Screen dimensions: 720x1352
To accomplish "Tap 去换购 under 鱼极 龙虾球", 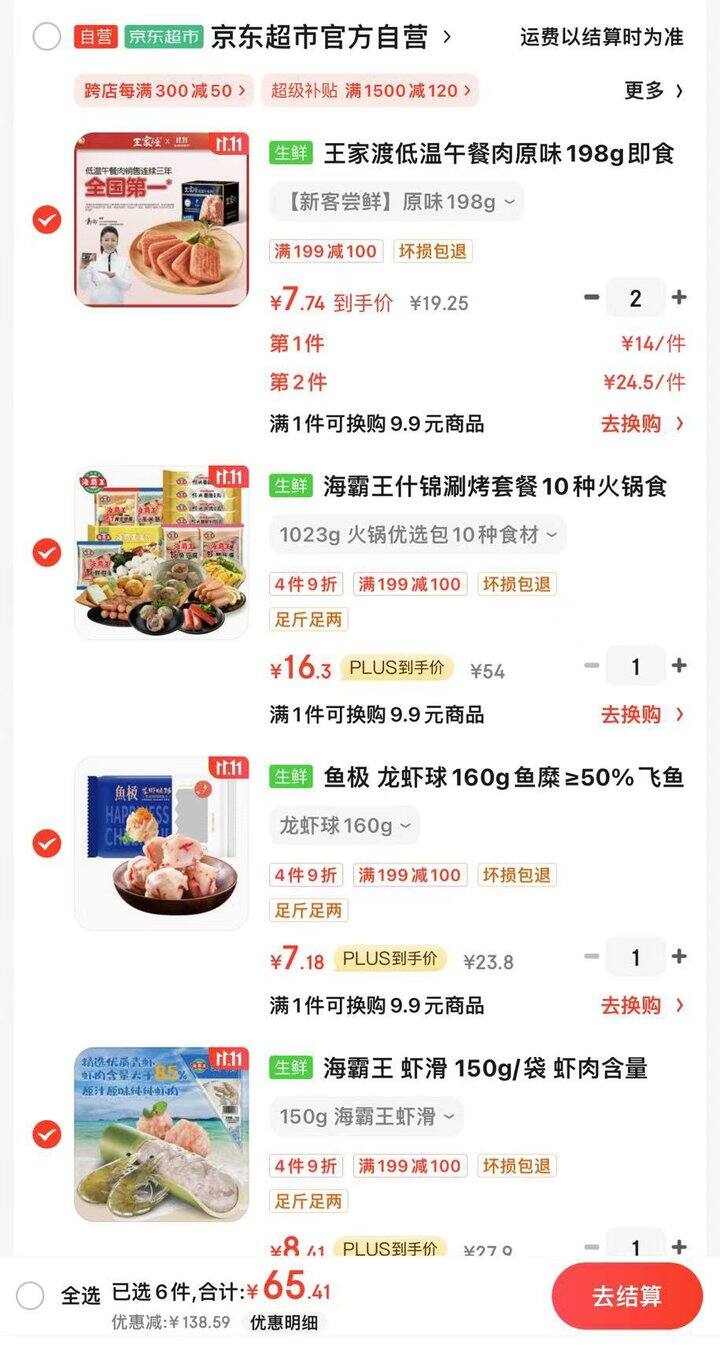I will 643,1005.
